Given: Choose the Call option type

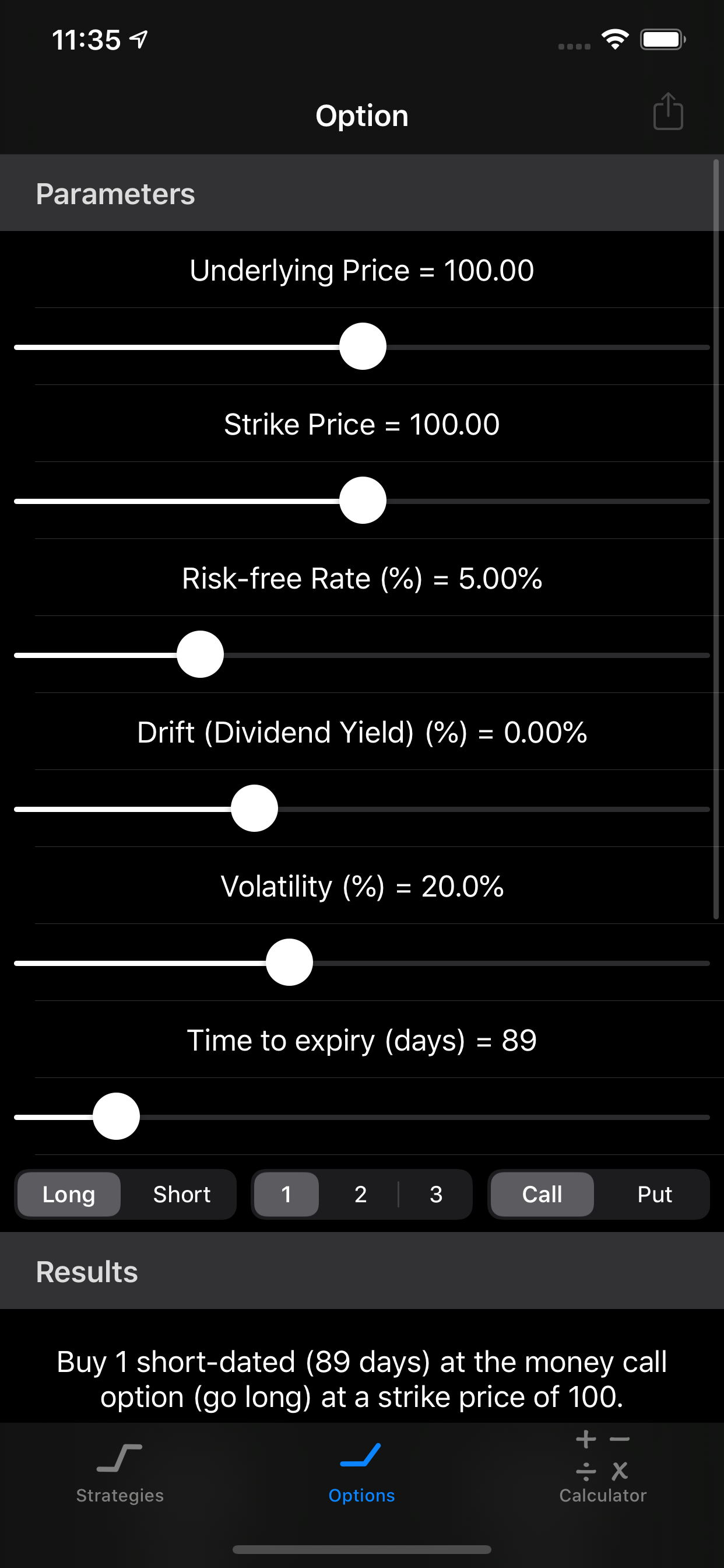Looking at the screenshot, I should (x=542, y=1194).
